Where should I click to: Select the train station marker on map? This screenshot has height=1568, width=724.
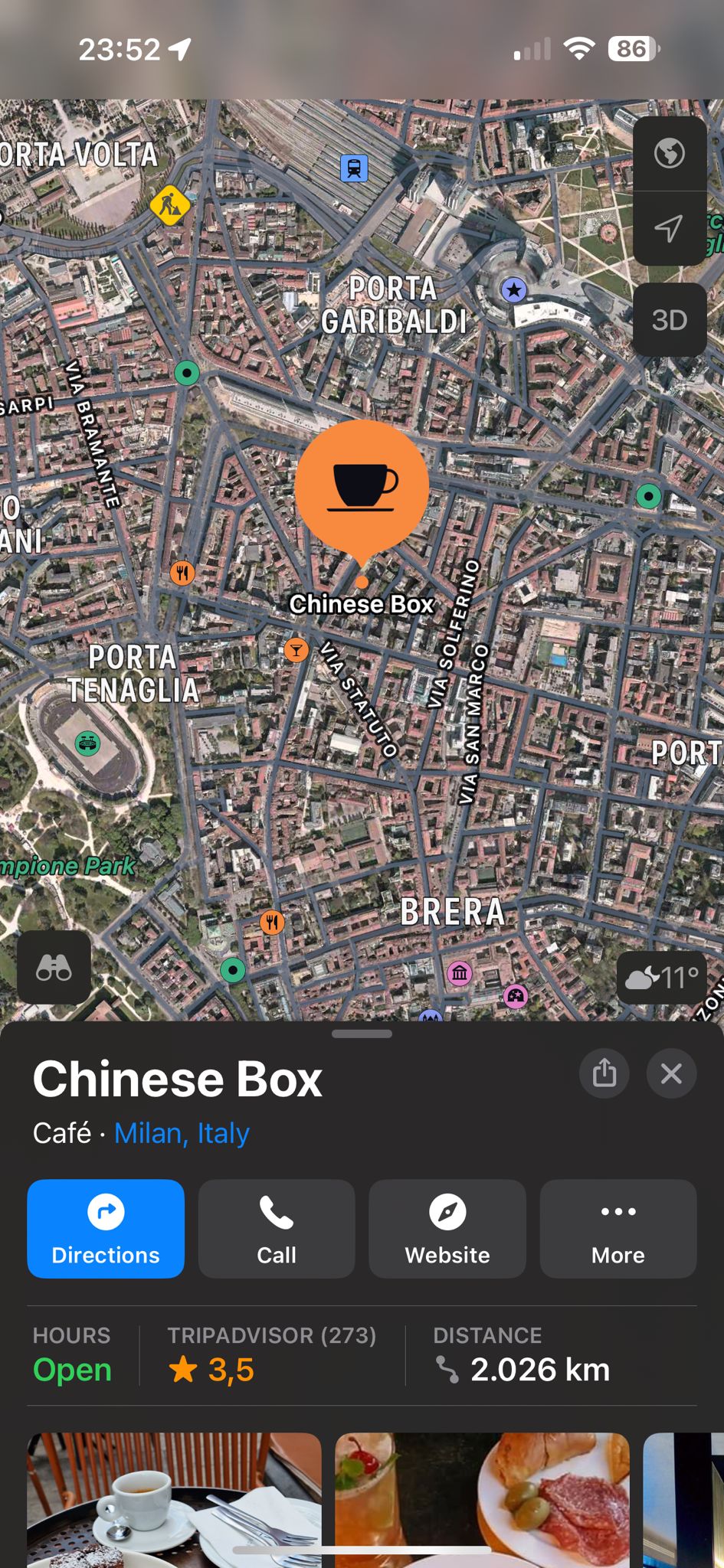tap(354, 168)
